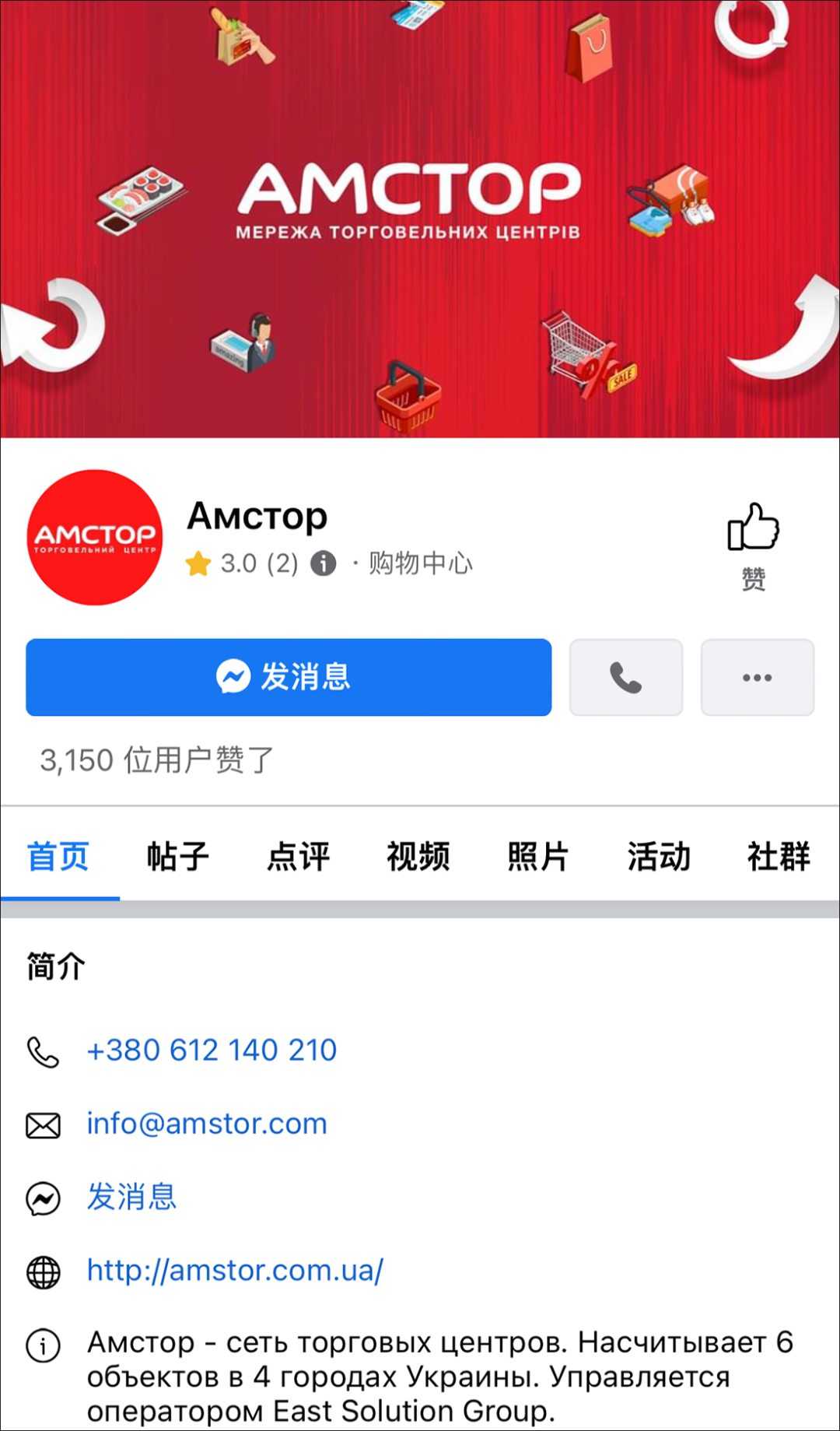Open the three-dot more options button
Screen dimensions: 840x1431
click(x=757, y=677)
